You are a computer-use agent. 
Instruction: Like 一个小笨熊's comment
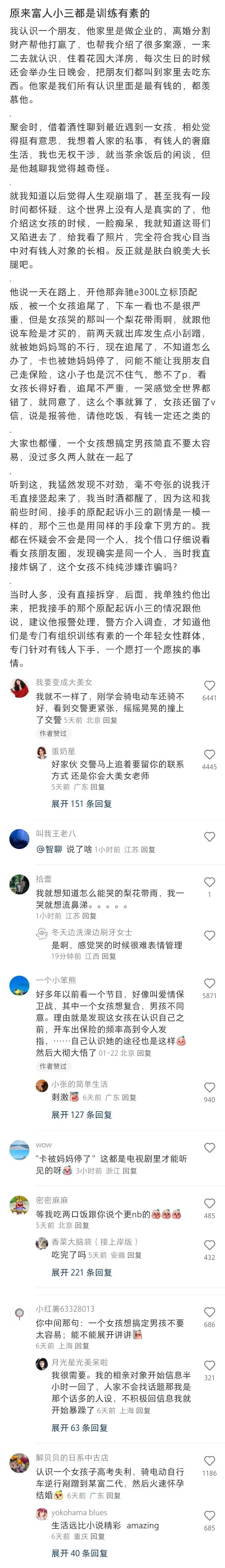pos(209,983)
